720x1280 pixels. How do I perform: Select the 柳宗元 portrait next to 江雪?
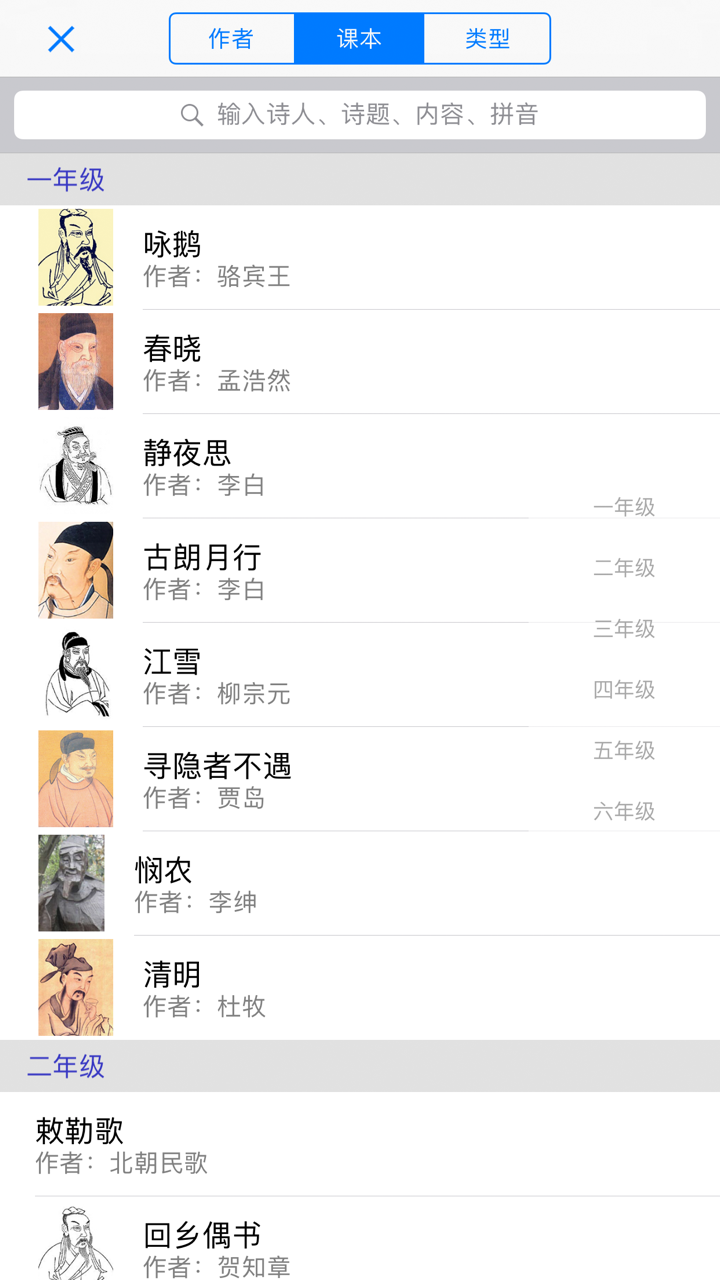coord(74,674)
